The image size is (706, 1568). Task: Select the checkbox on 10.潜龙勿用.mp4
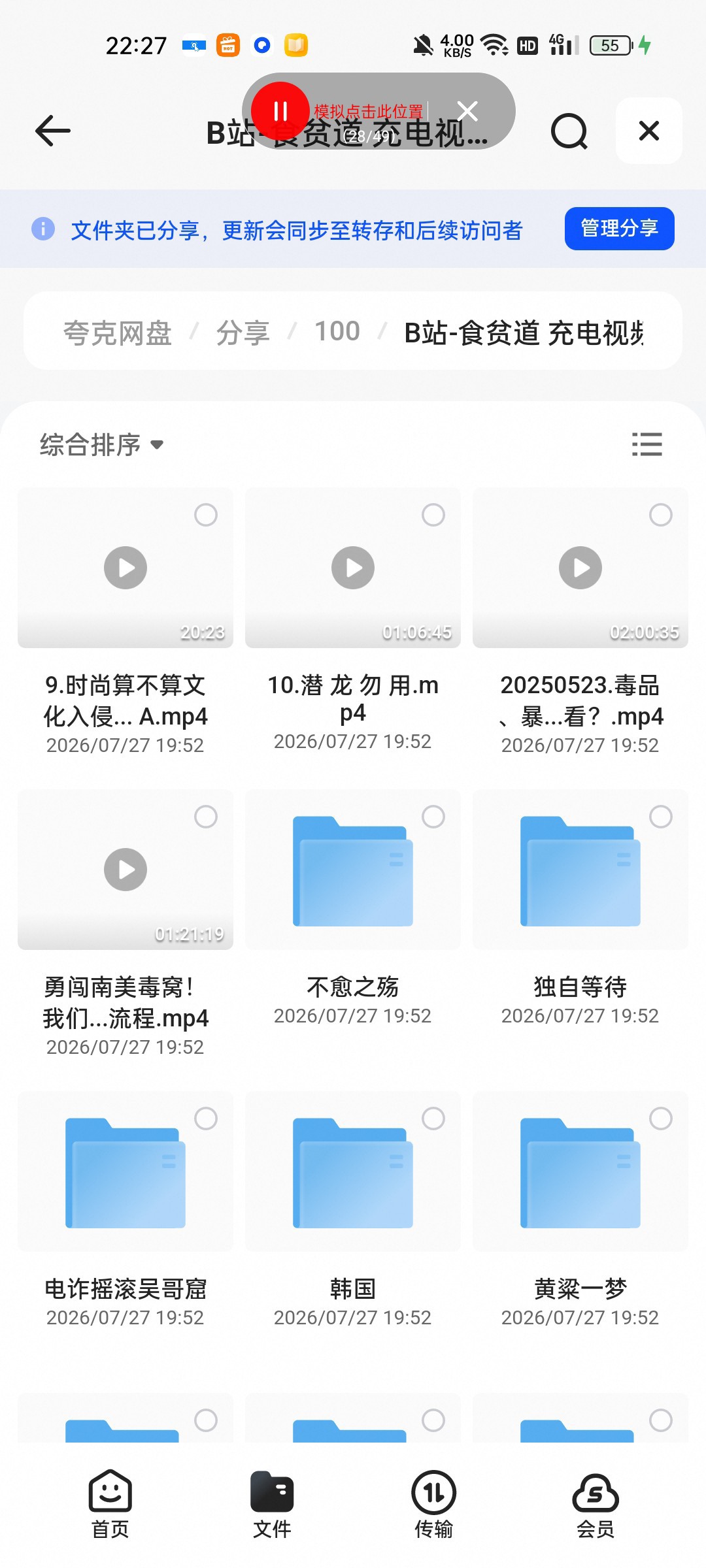coord(433,515)
